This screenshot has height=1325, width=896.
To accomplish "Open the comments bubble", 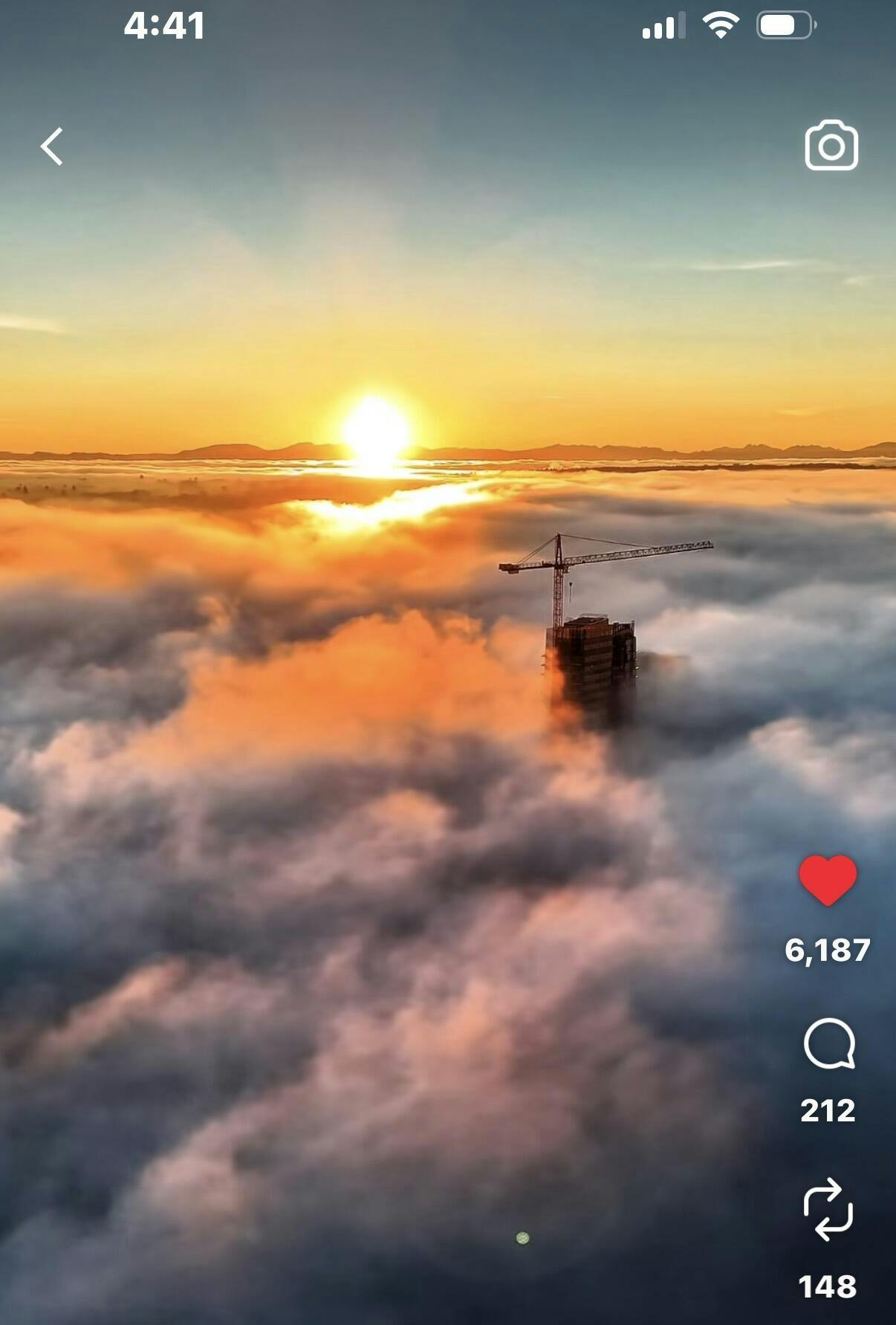I will tap(829, 1043).
